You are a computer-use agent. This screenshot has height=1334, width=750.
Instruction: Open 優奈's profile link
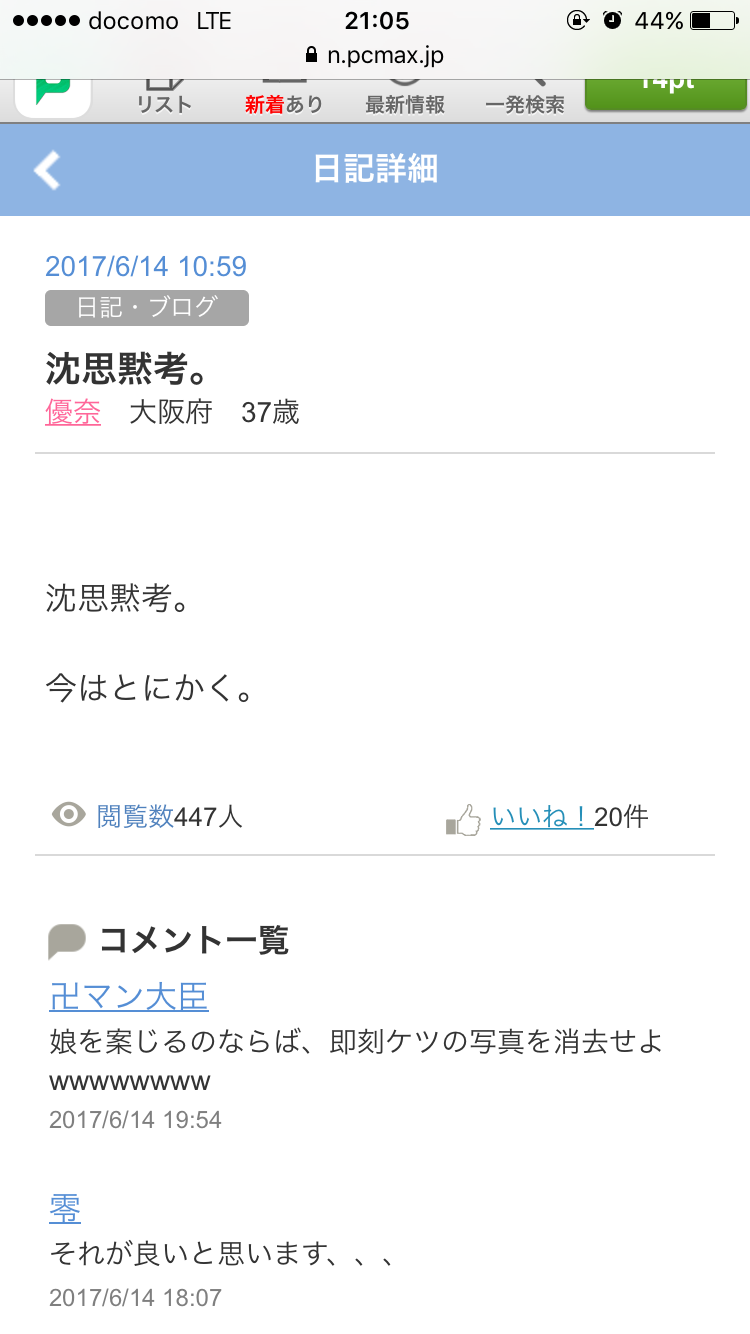(x=73, y=412)
